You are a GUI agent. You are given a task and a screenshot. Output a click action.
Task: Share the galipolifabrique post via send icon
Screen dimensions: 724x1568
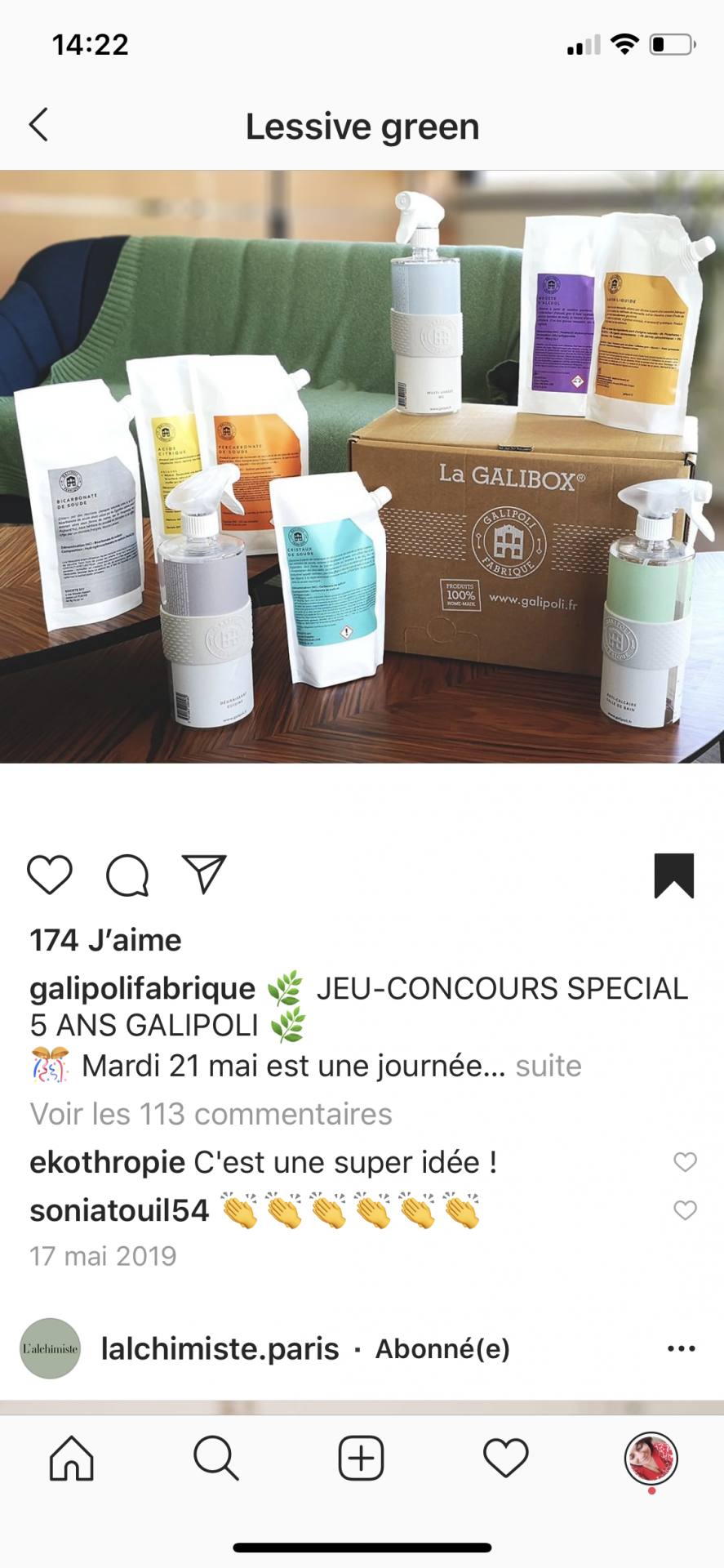click(x=203, y=875)
